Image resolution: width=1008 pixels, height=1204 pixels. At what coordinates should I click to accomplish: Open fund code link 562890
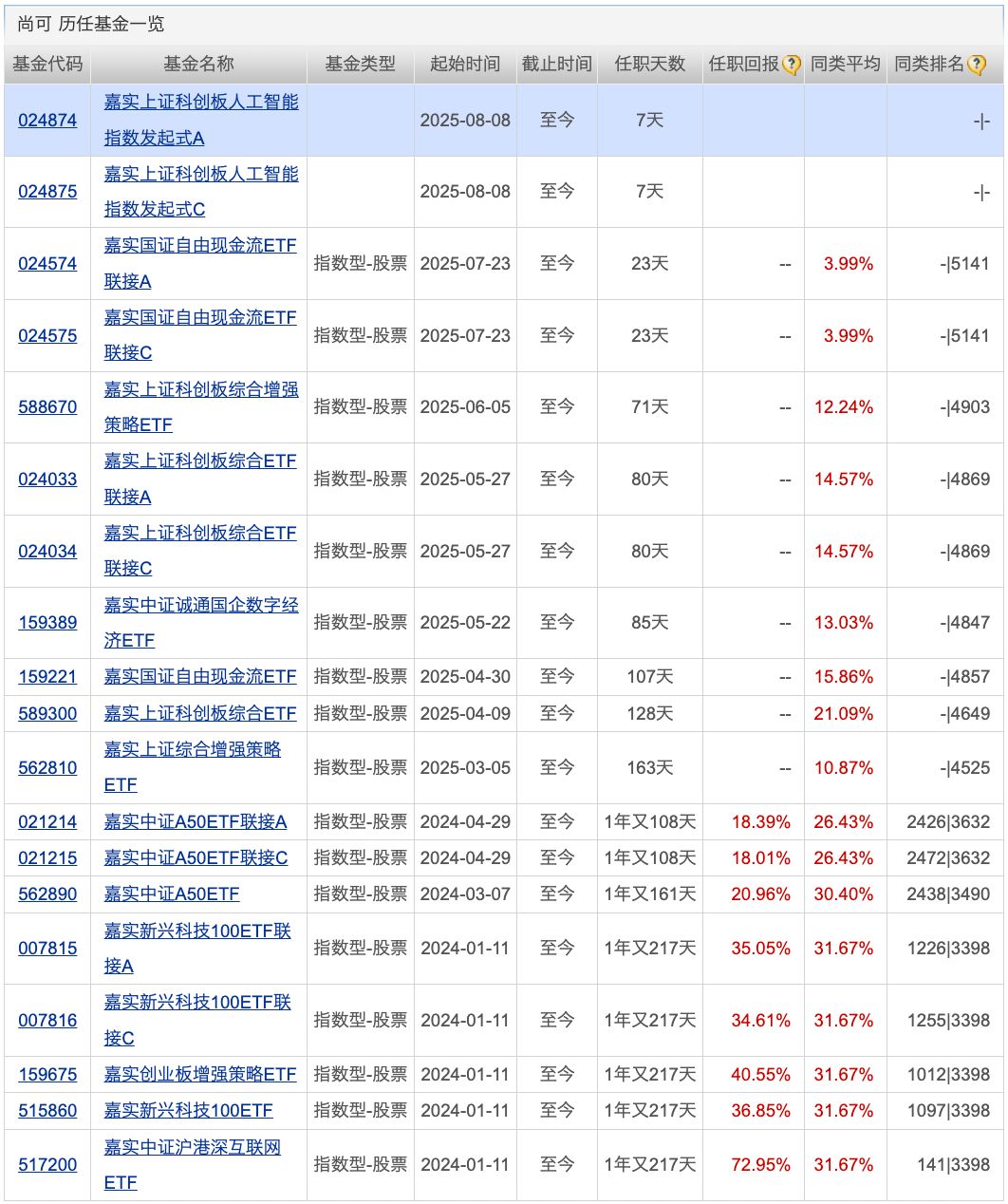click(x=47, y=894)
